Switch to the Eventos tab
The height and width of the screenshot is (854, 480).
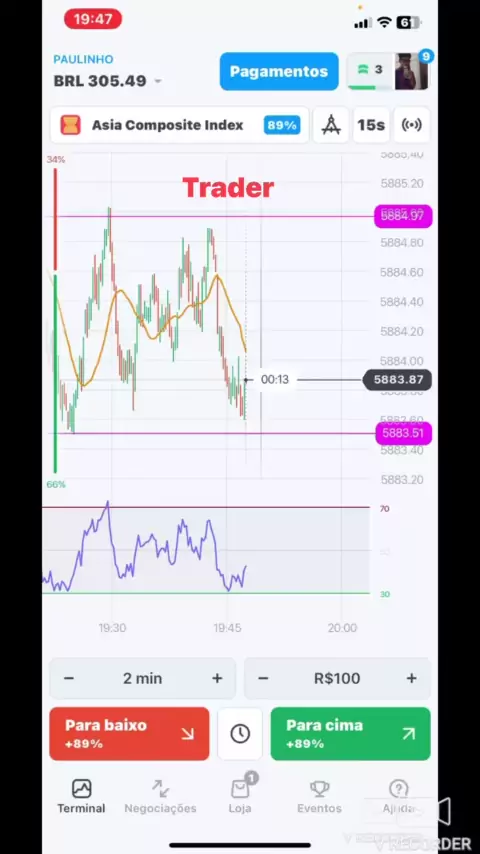point(319,797)
